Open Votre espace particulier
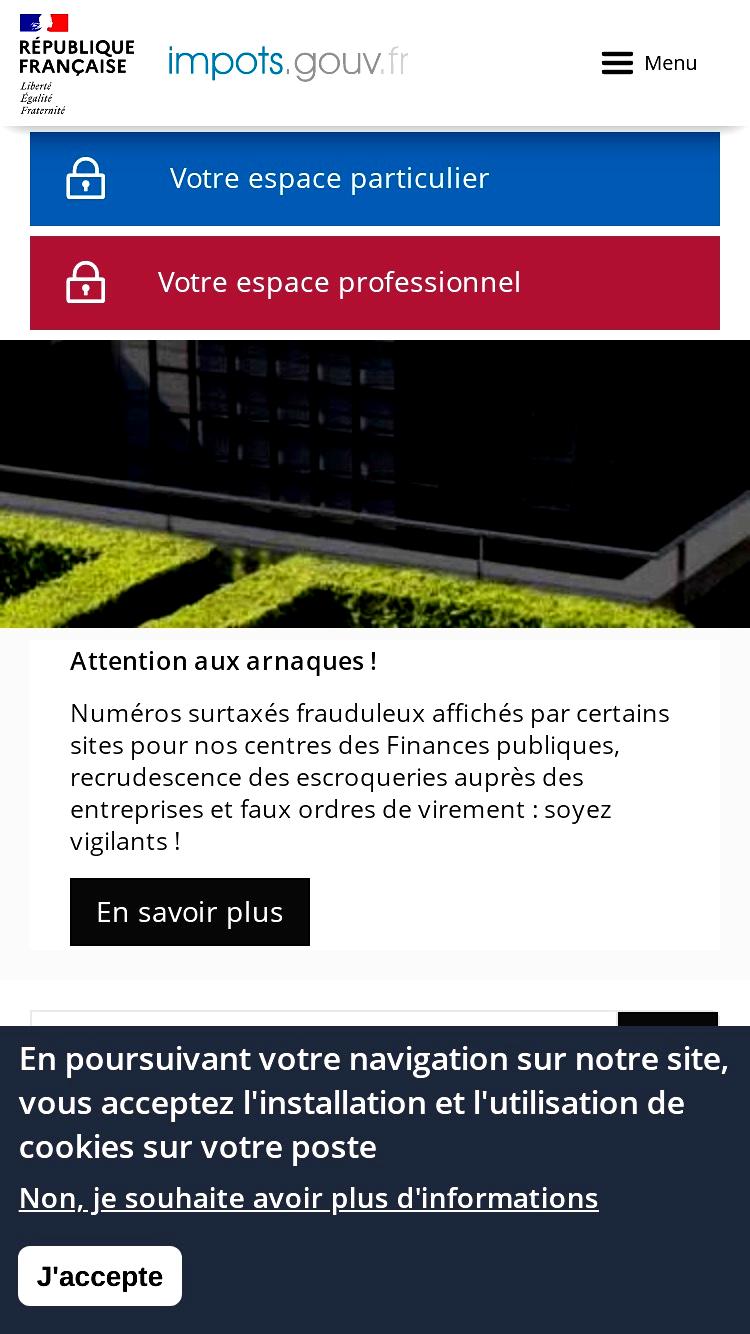Viewport: 750px width, 1334px height. pos(375,179)
